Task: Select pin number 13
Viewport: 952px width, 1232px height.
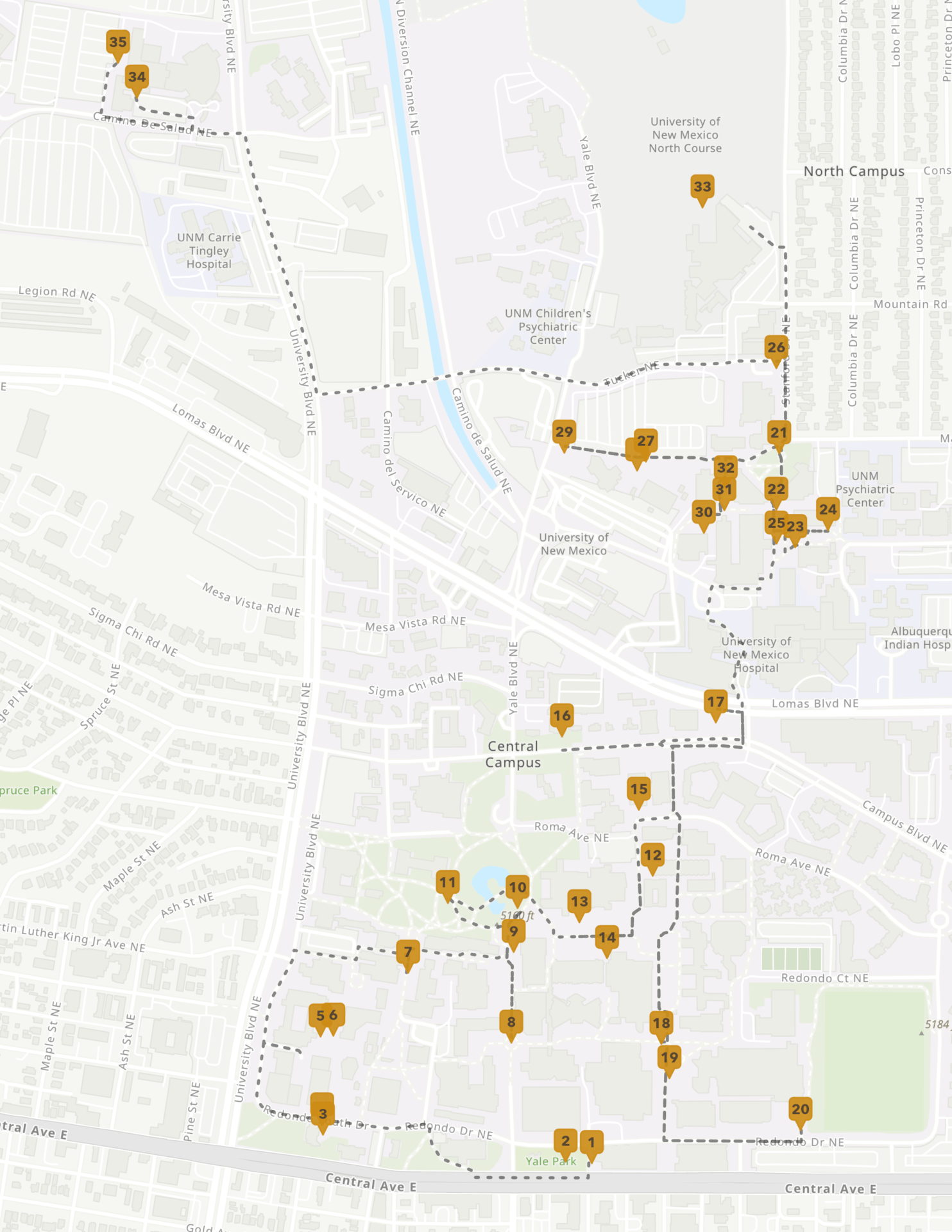Action: 579,902
